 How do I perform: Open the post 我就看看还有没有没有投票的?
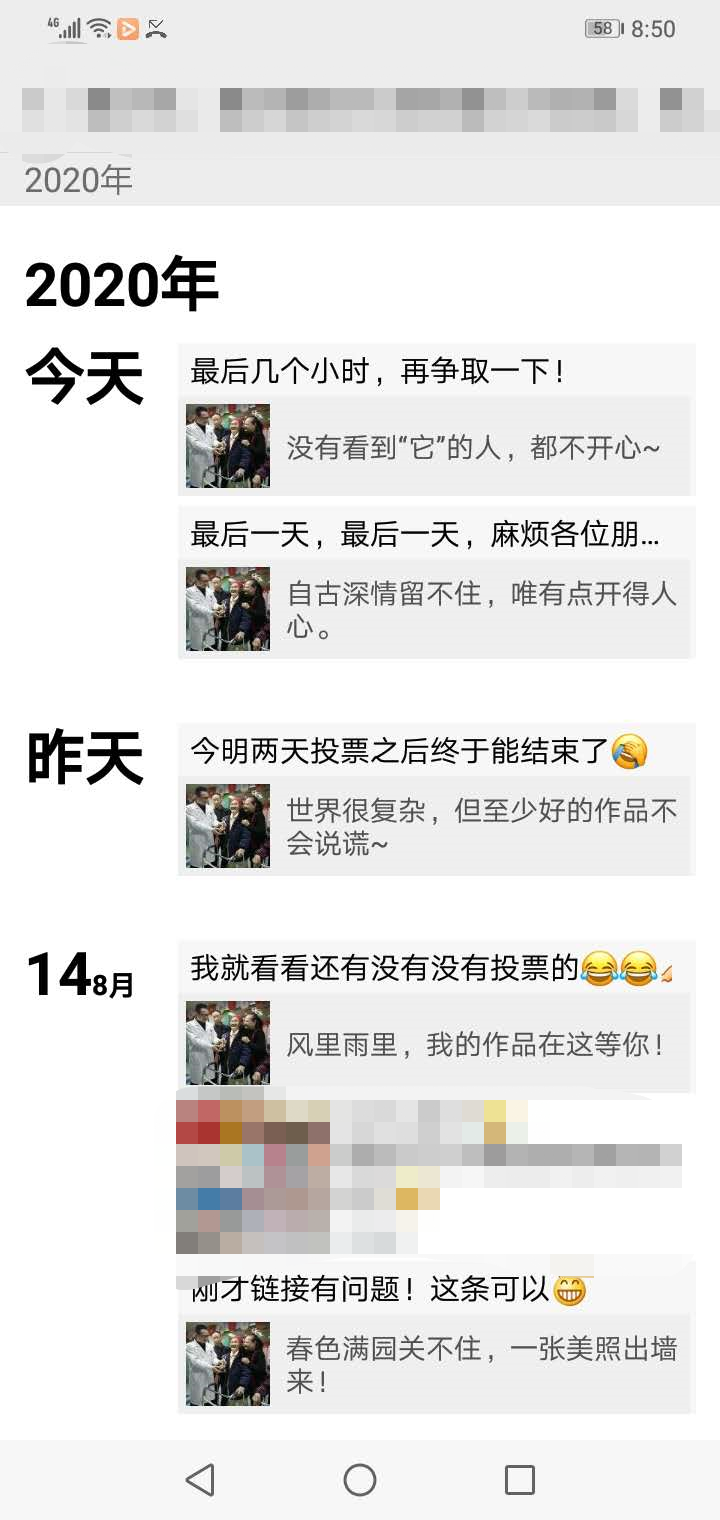point(385,968)
